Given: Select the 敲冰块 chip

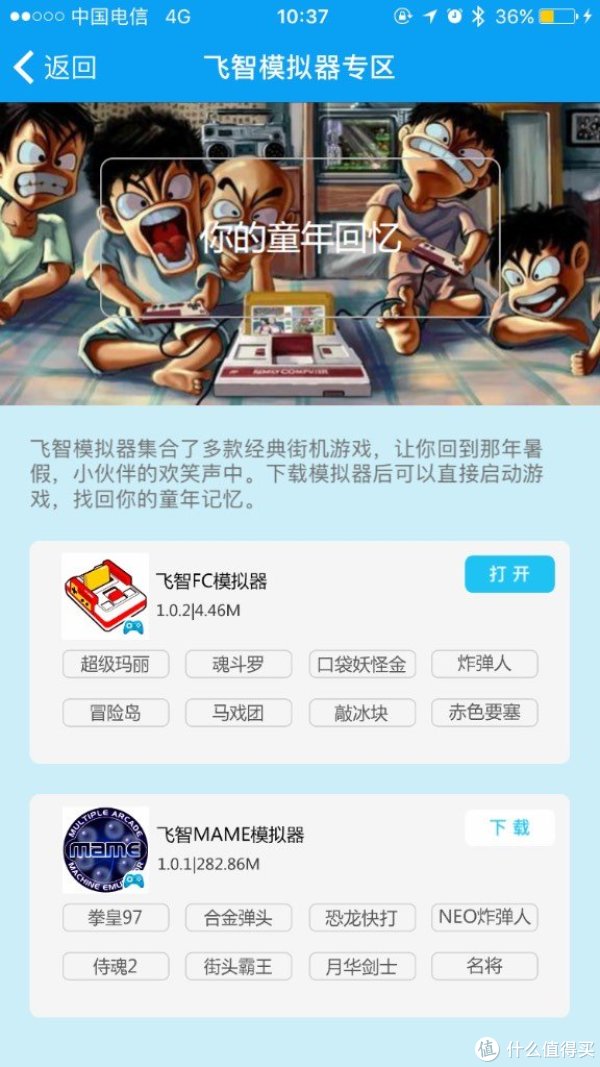Looking at the screenshot, I should click(361, 713).
